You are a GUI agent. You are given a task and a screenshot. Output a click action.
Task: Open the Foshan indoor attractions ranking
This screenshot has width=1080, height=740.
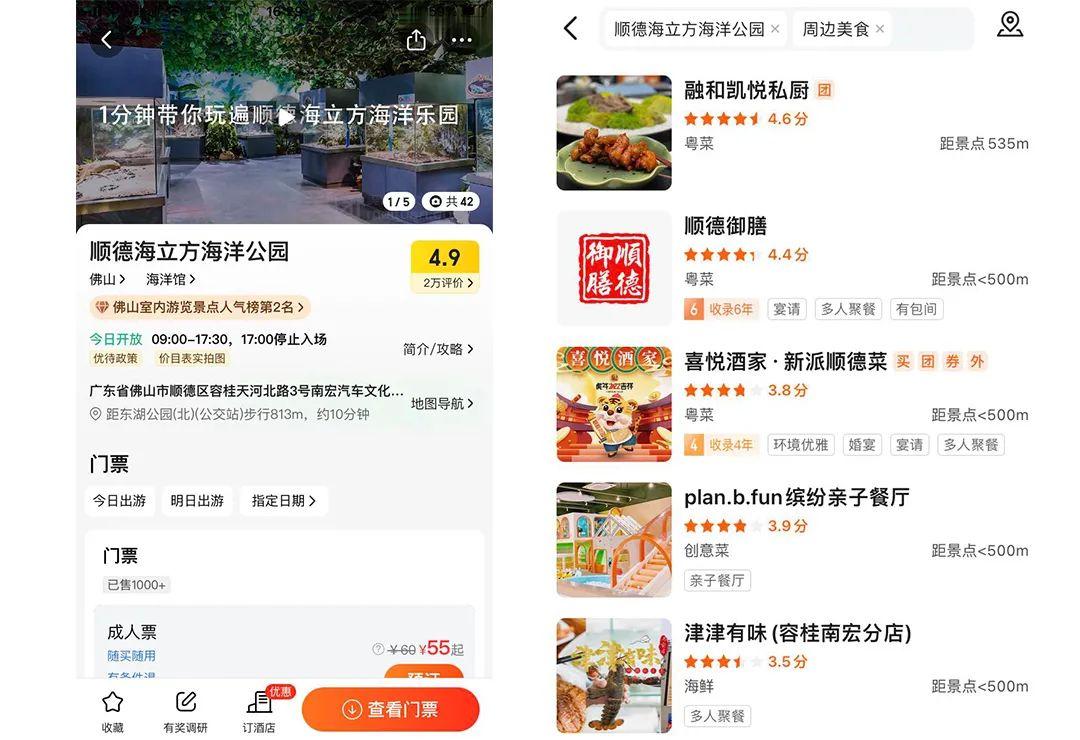(x=200, y=307)
